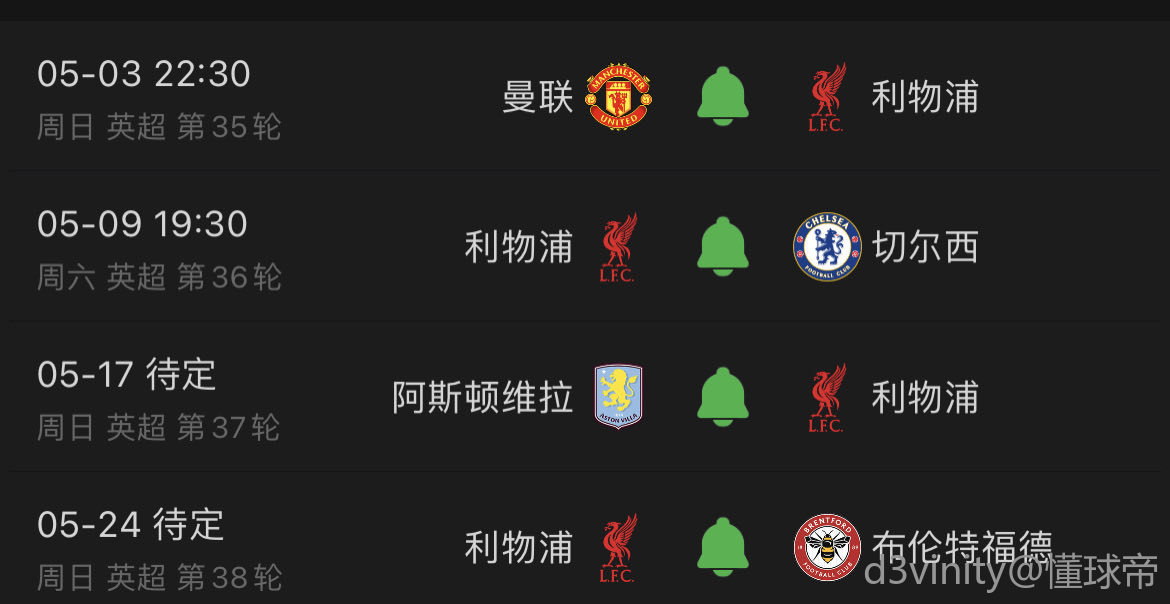Toggle the reminder bell for 曼联 vs 利物浦
This screenshot has height=604, width=1170.
(722, 97)
